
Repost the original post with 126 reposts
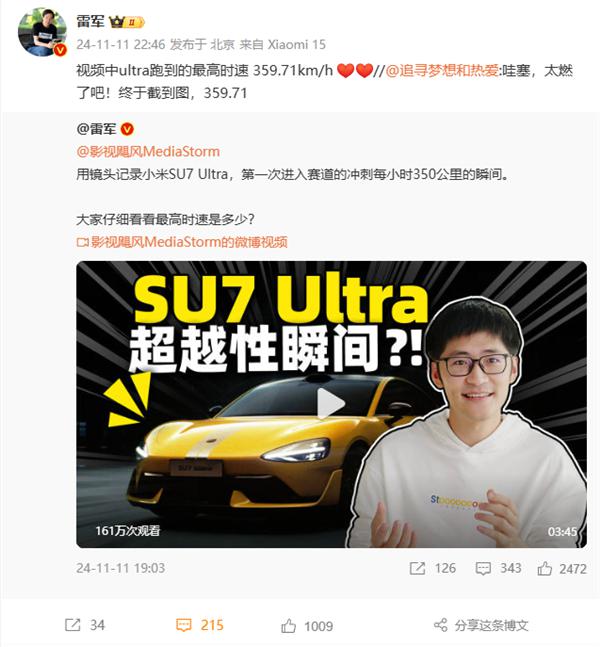coord(432,568)
